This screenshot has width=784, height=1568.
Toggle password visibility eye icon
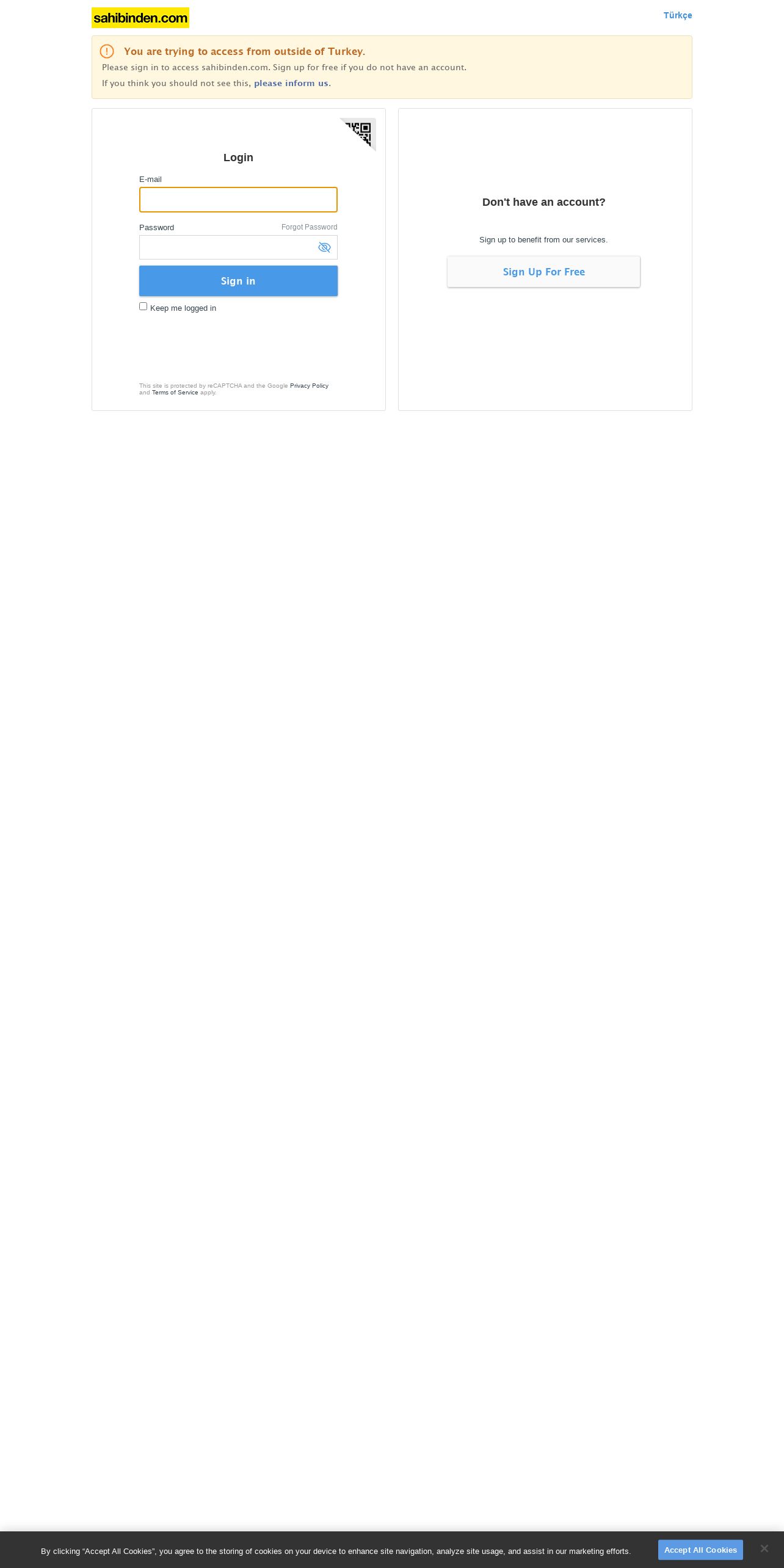point(324,247)
